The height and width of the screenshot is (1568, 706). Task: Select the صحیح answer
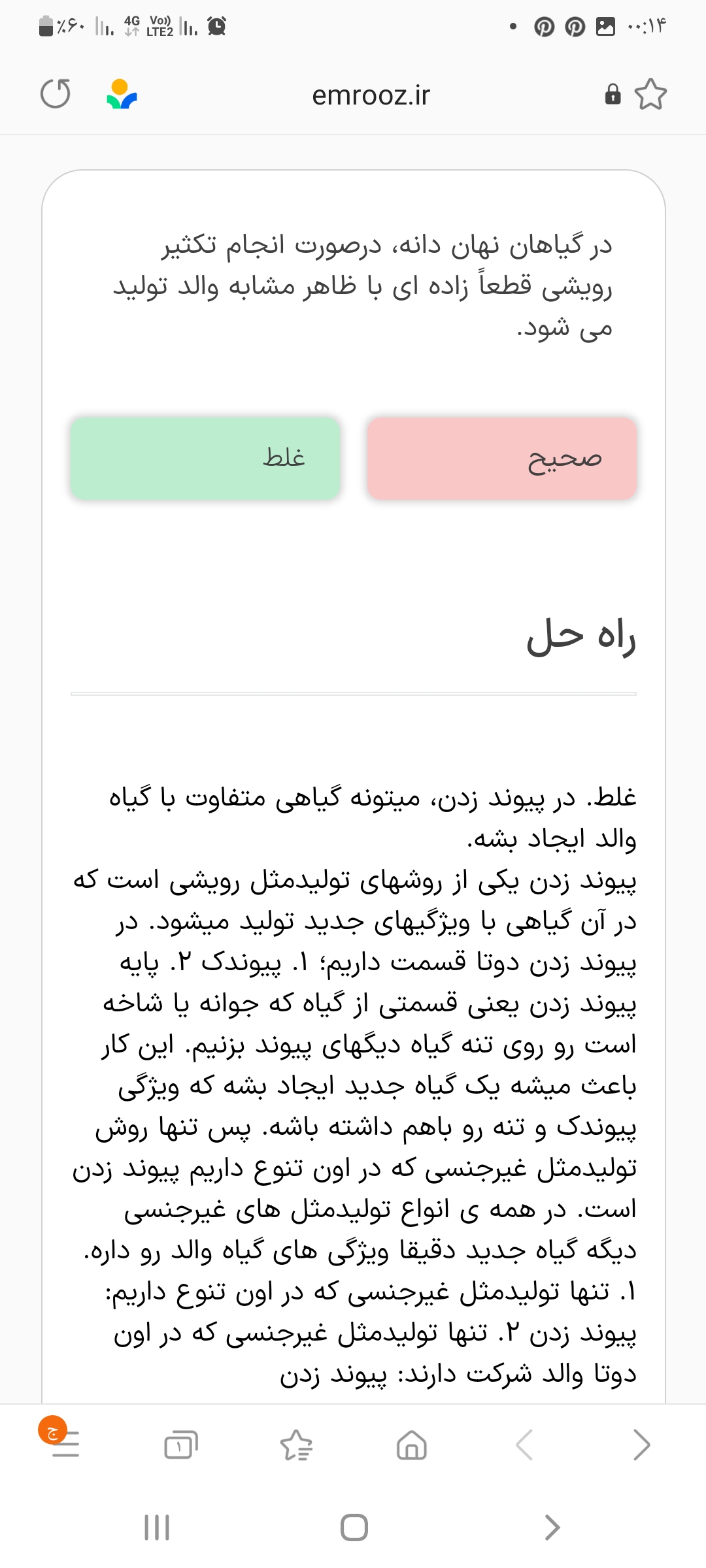[x=501, y=459]
